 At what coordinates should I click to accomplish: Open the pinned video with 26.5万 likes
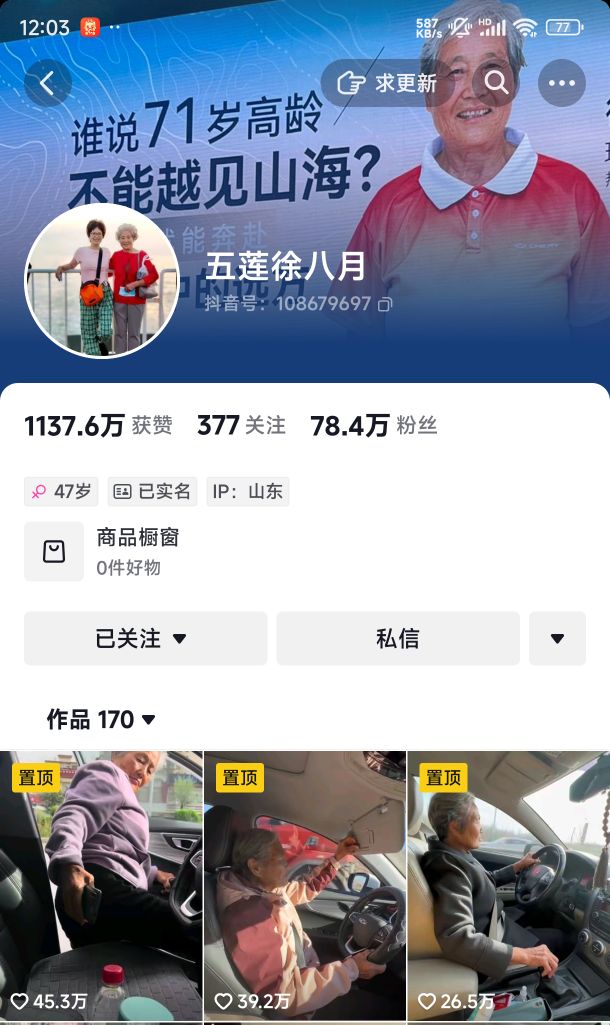coord(509,886)
